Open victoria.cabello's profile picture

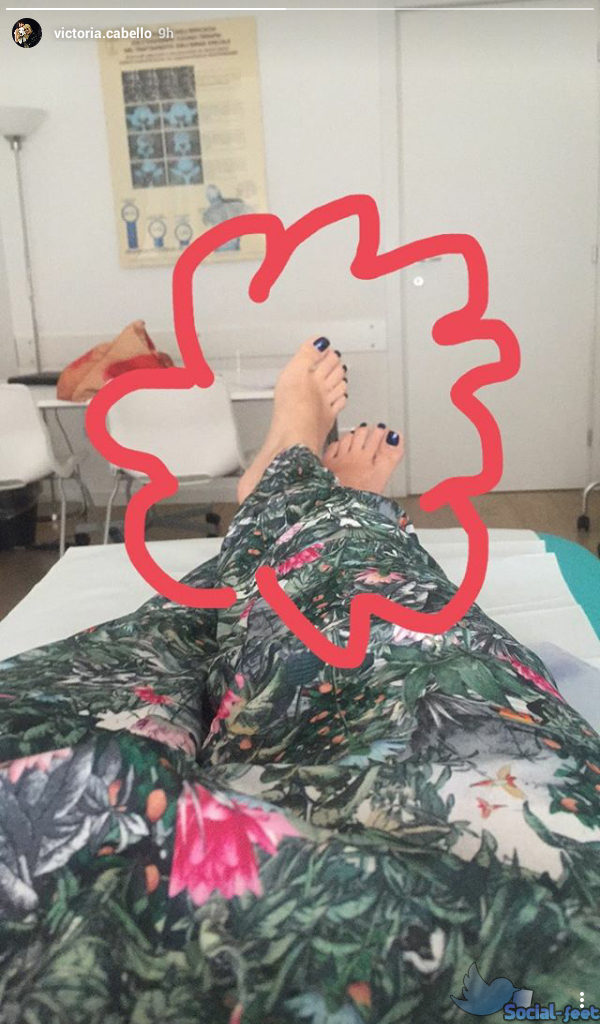click(x=26, y=33)
